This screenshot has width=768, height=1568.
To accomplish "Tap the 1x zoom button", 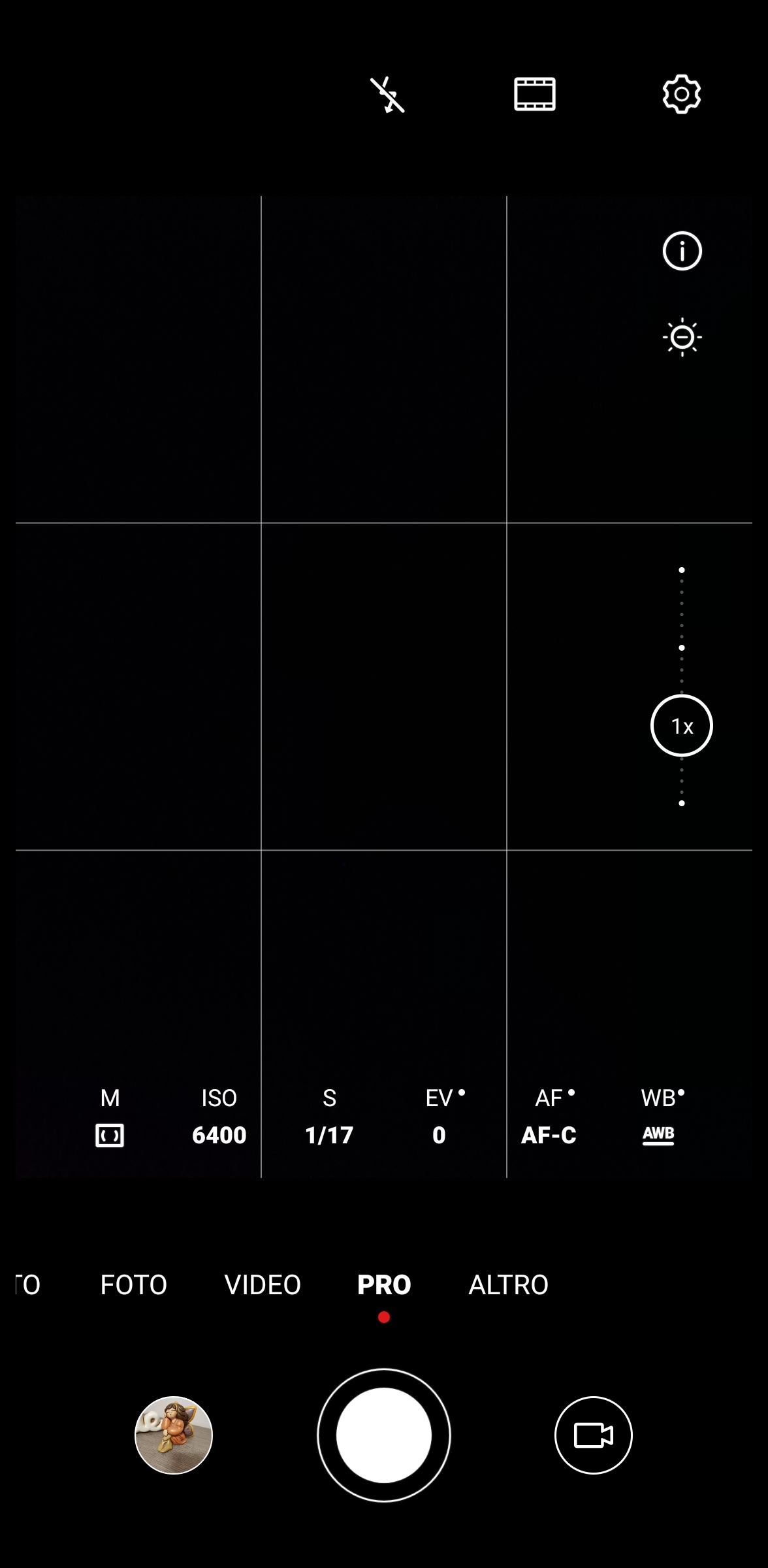I will tap(682, 726).
